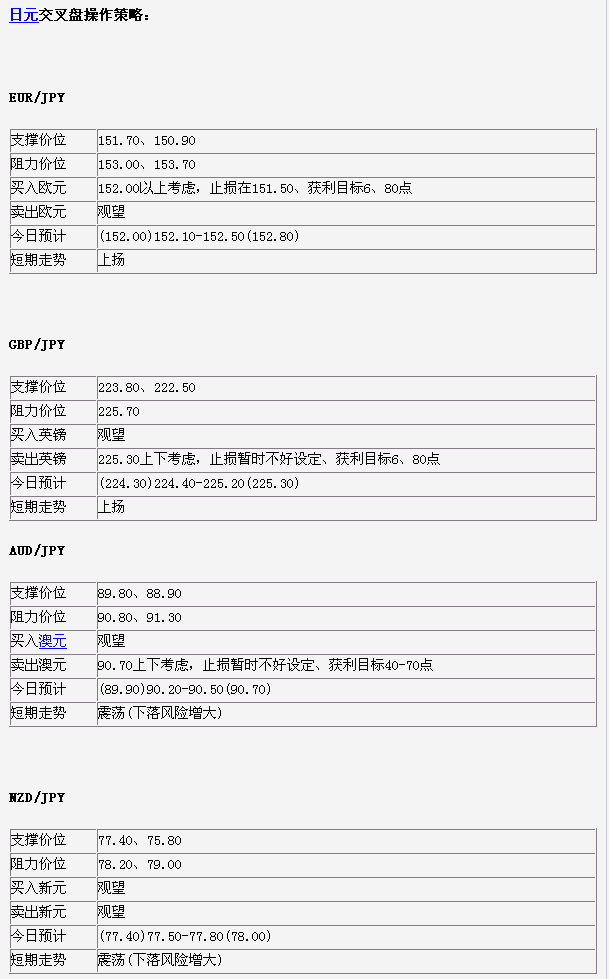This screenshot has width=609, height=979.
Task: Tap the 澳元 link in the AUD/JPY table
Action: coord(52,641)
